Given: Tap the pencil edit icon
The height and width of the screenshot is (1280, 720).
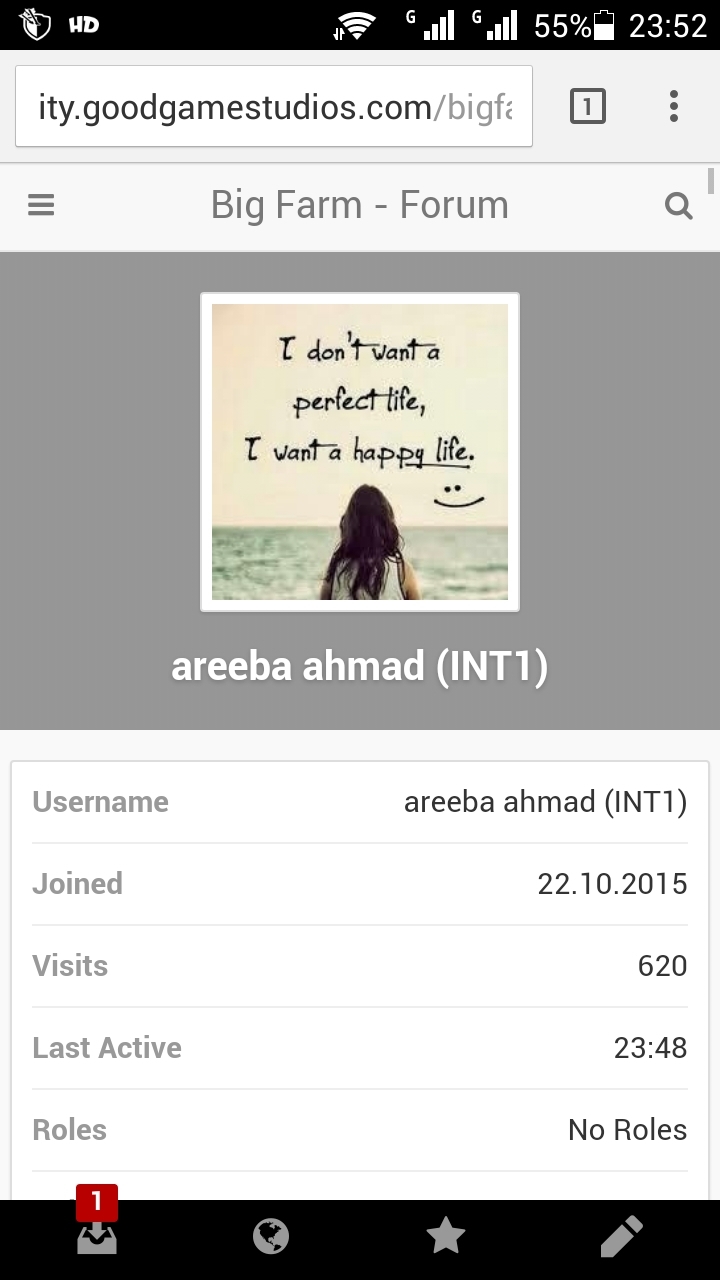Looking at the screenshot, I should (621, 1237).
